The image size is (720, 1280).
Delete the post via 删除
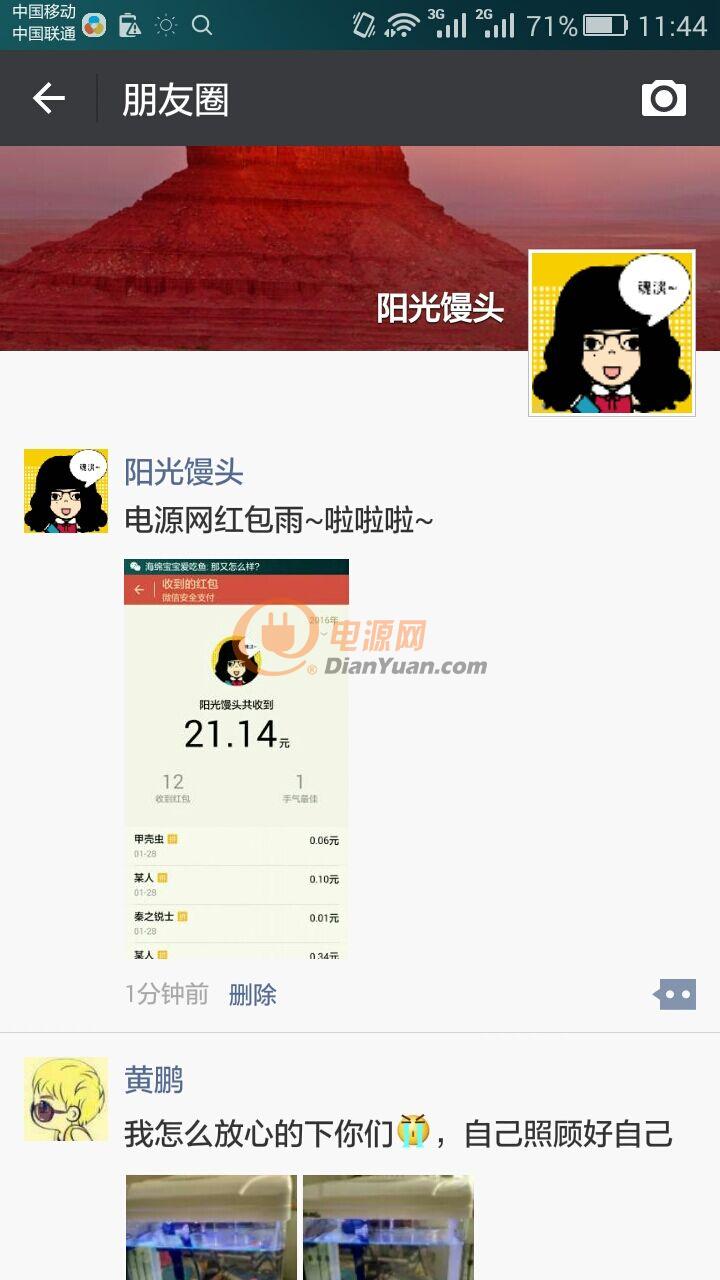[x=252, y=994]
